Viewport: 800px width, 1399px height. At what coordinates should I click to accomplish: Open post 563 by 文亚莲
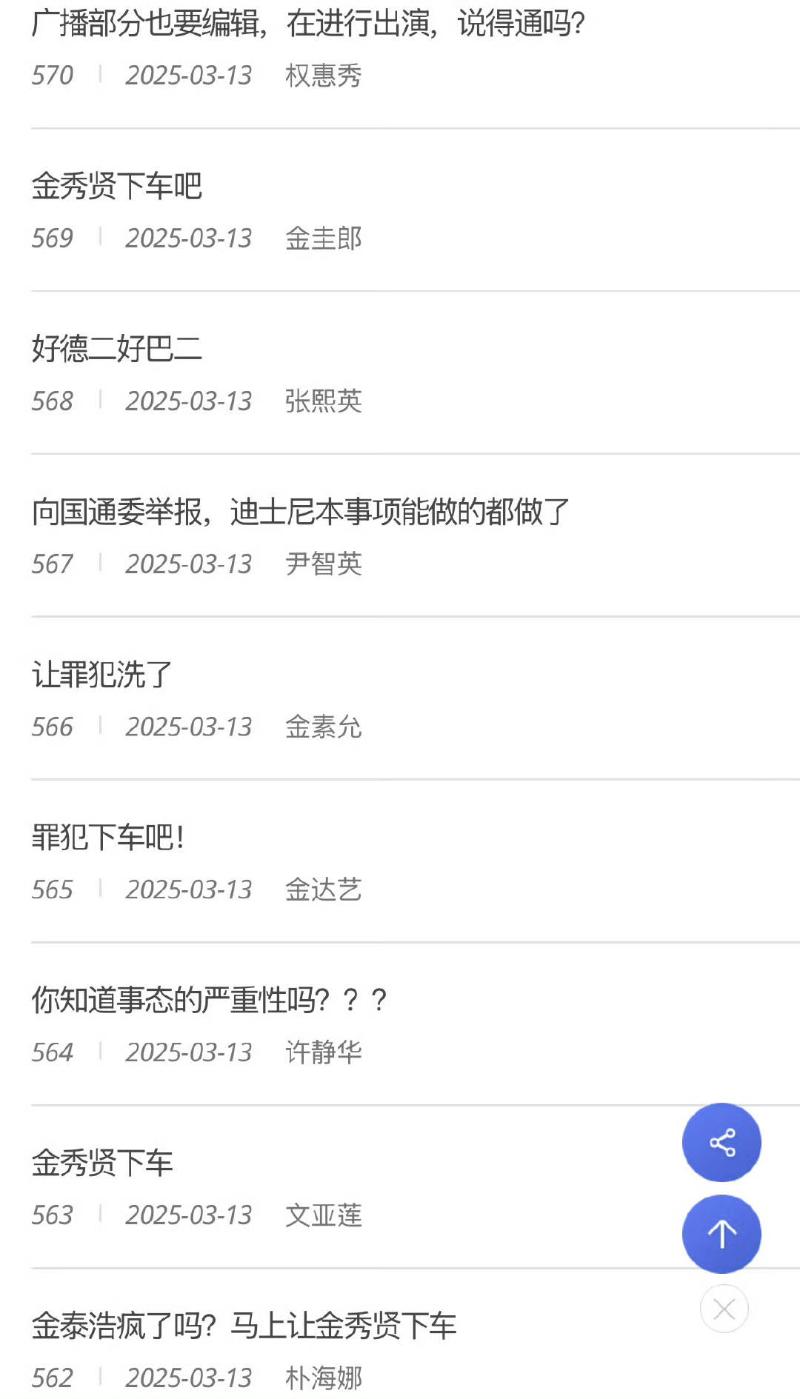[x=103, y=1163]
